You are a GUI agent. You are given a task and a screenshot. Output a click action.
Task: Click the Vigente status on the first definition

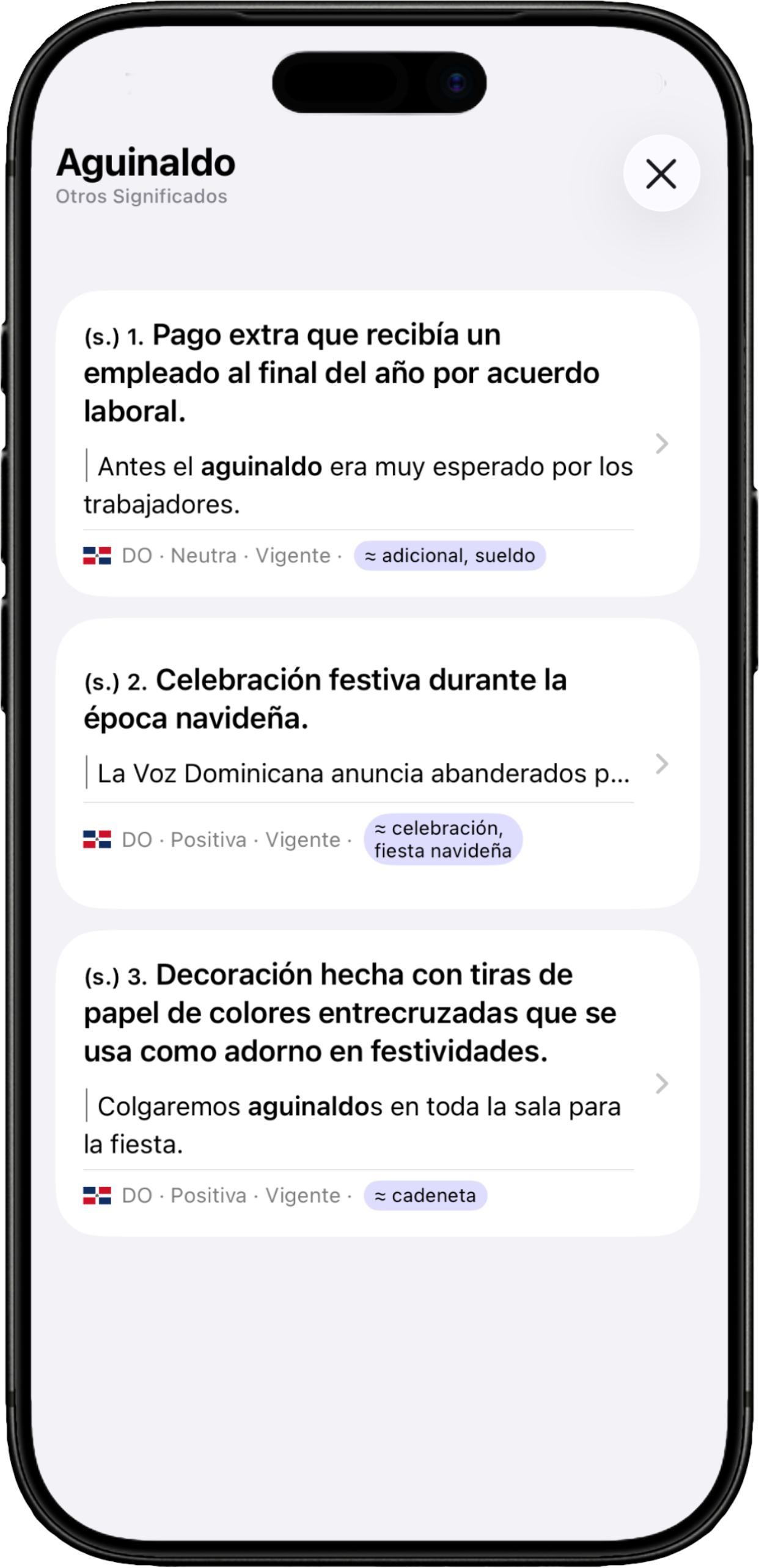(x=293, y=555)
